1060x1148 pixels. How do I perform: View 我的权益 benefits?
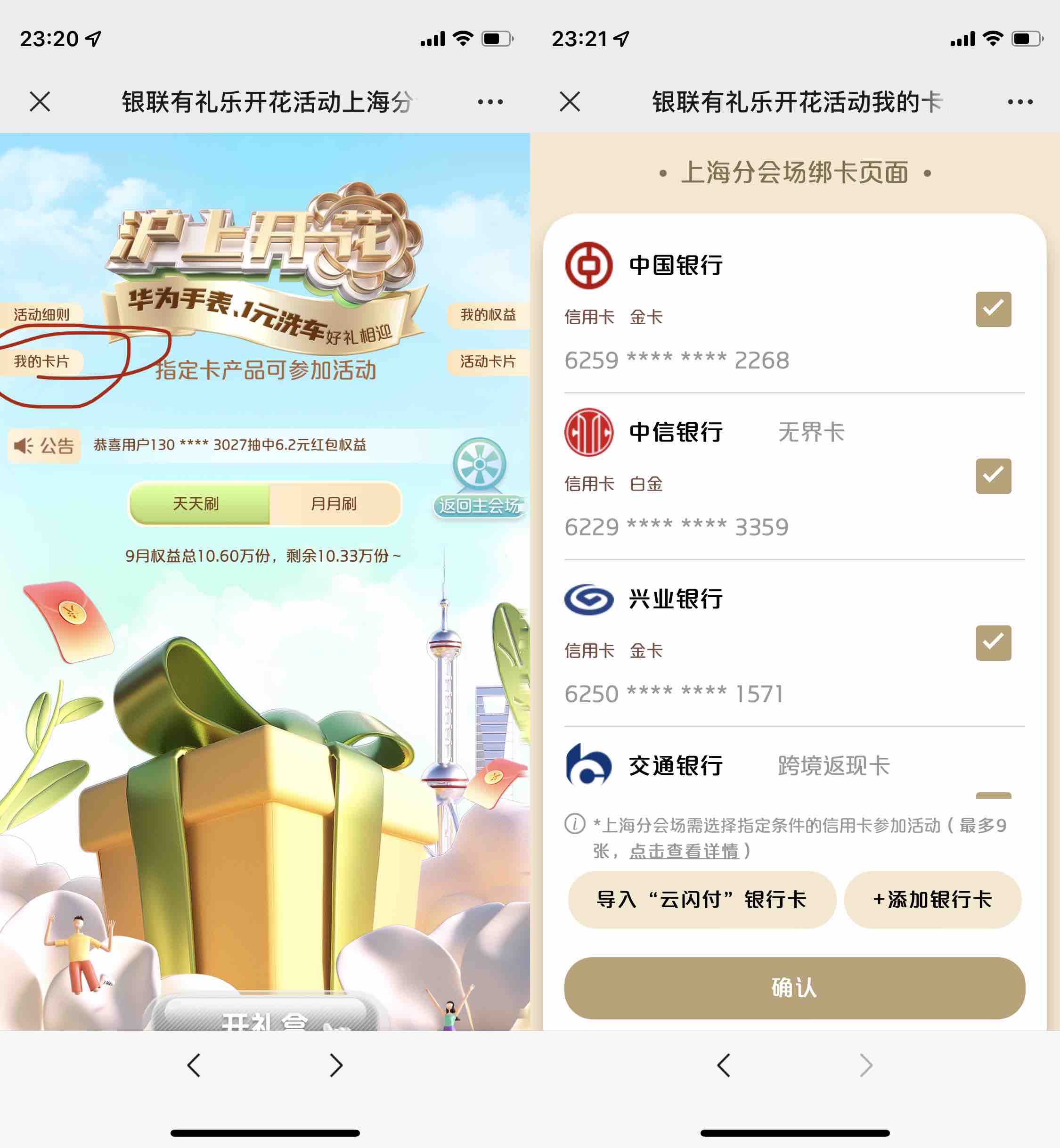[488, 314]
